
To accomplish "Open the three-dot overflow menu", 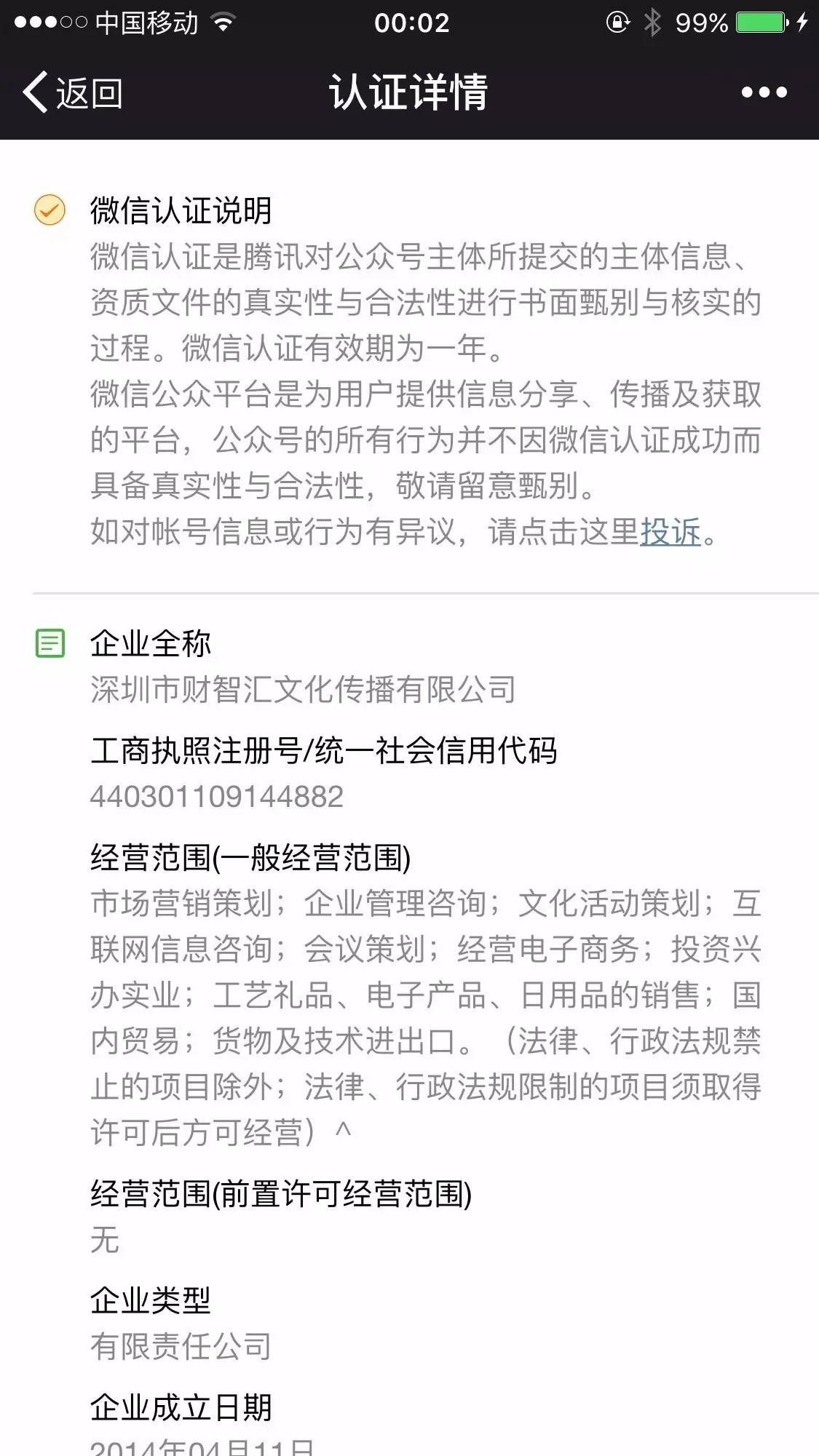I will [764, 92].
